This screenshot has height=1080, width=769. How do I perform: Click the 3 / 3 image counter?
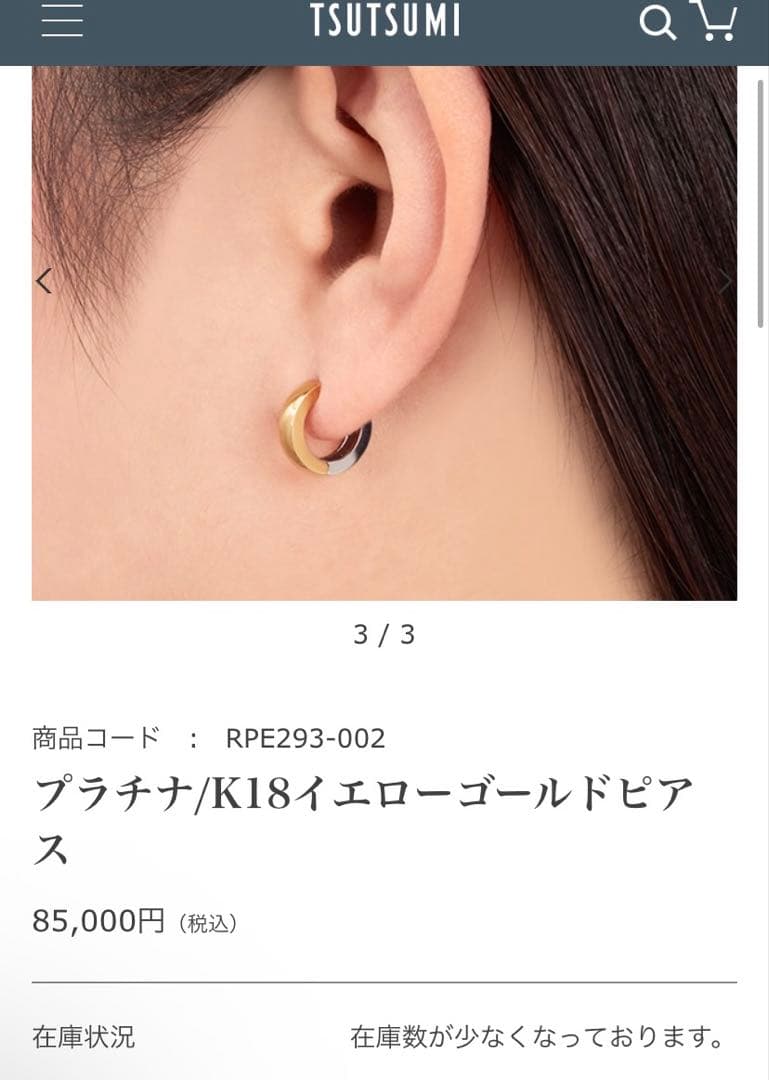tap(384, 633)
